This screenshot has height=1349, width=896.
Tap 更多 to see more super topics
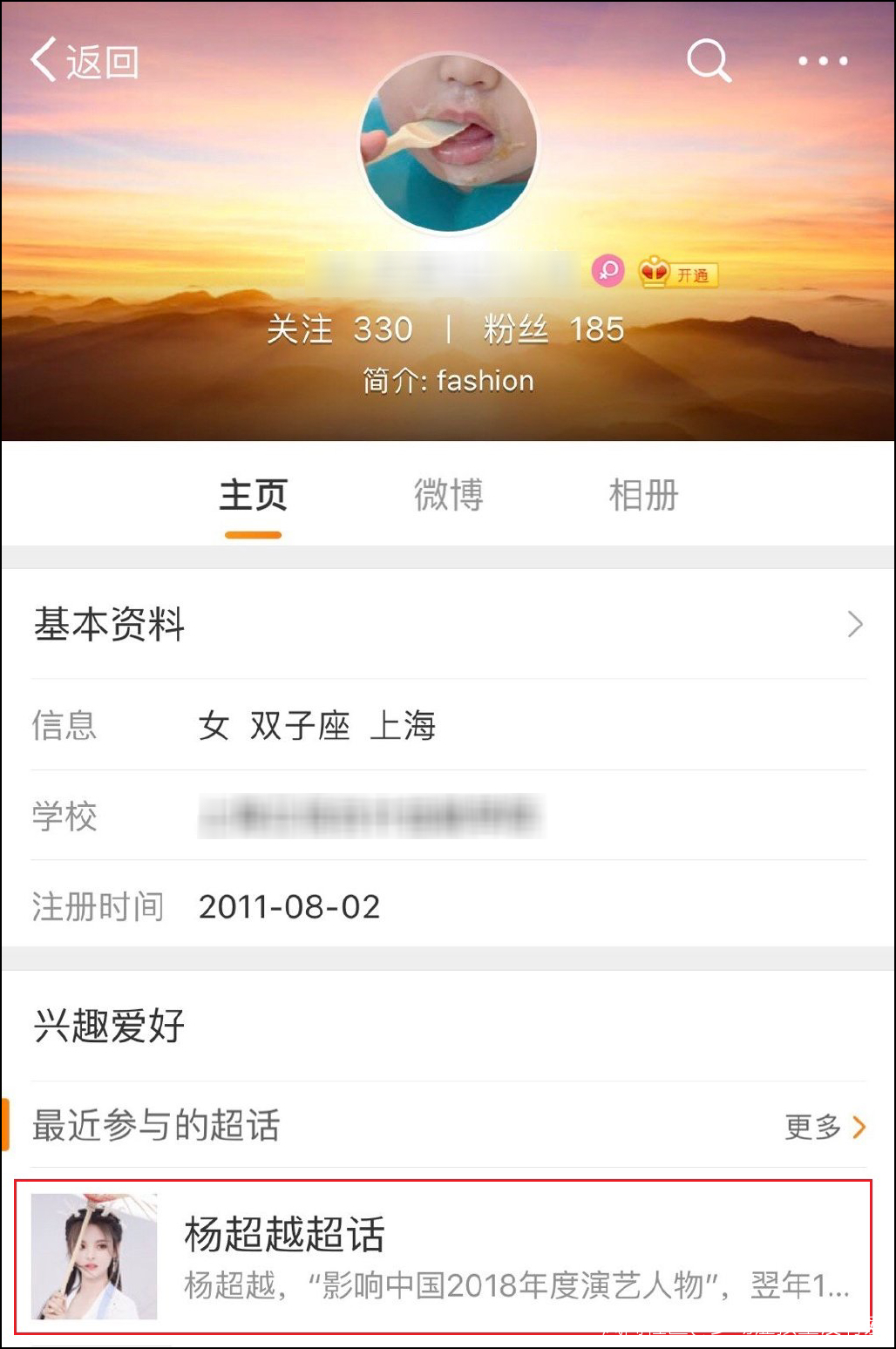[825, 1127]
